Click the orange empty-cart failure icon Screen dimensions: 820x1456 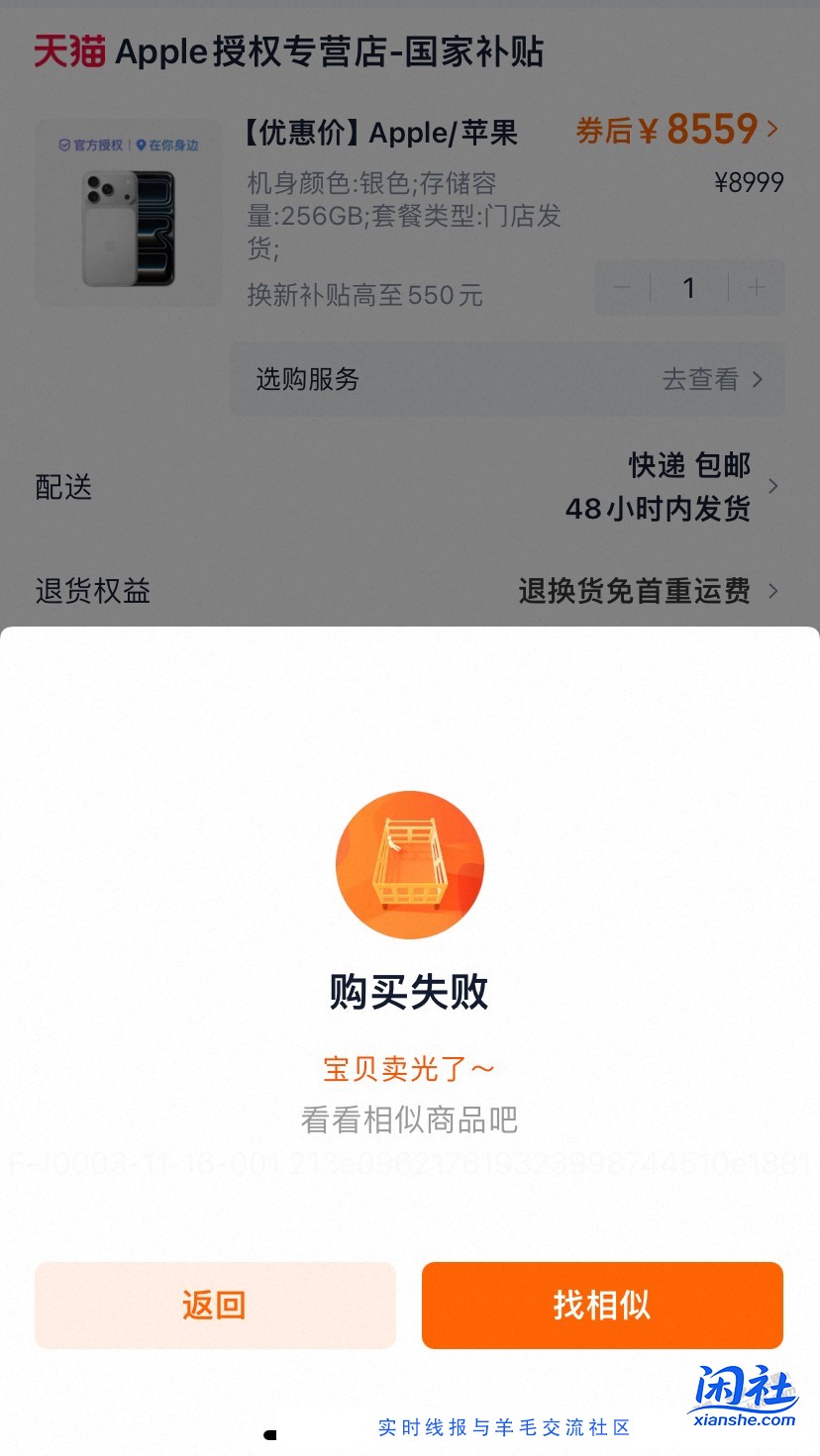409,864
